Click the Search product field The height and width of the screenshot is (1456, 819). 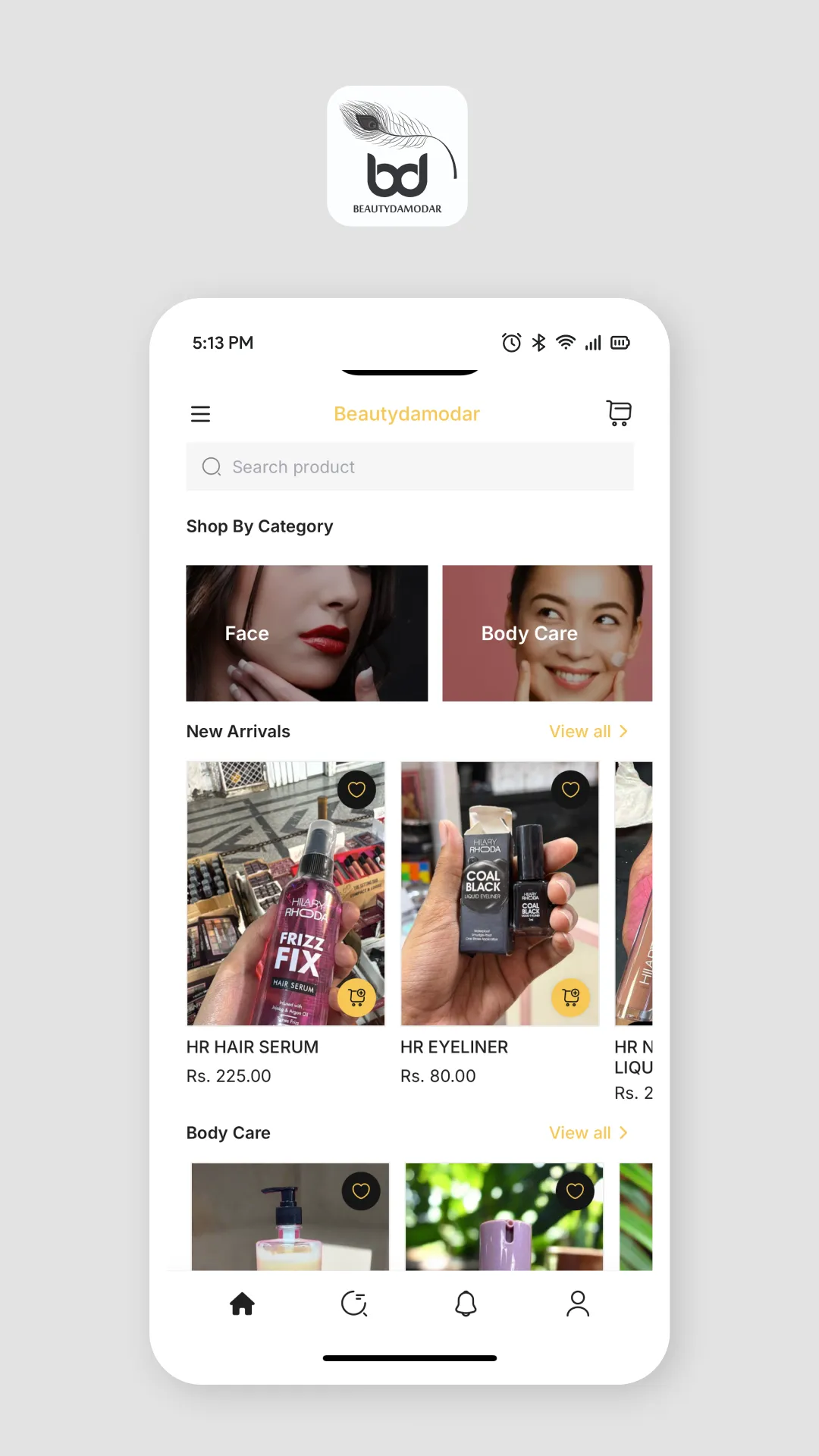point(409,466)
